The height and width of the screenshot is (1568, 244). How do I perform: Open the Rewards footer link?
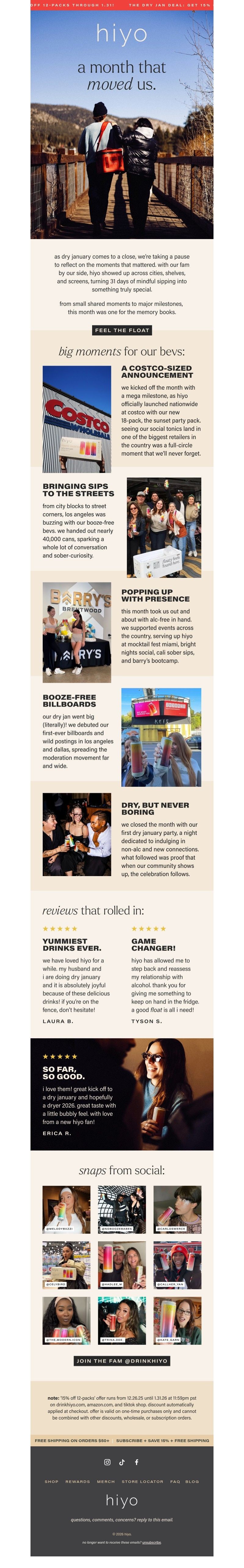point(77,1481)
